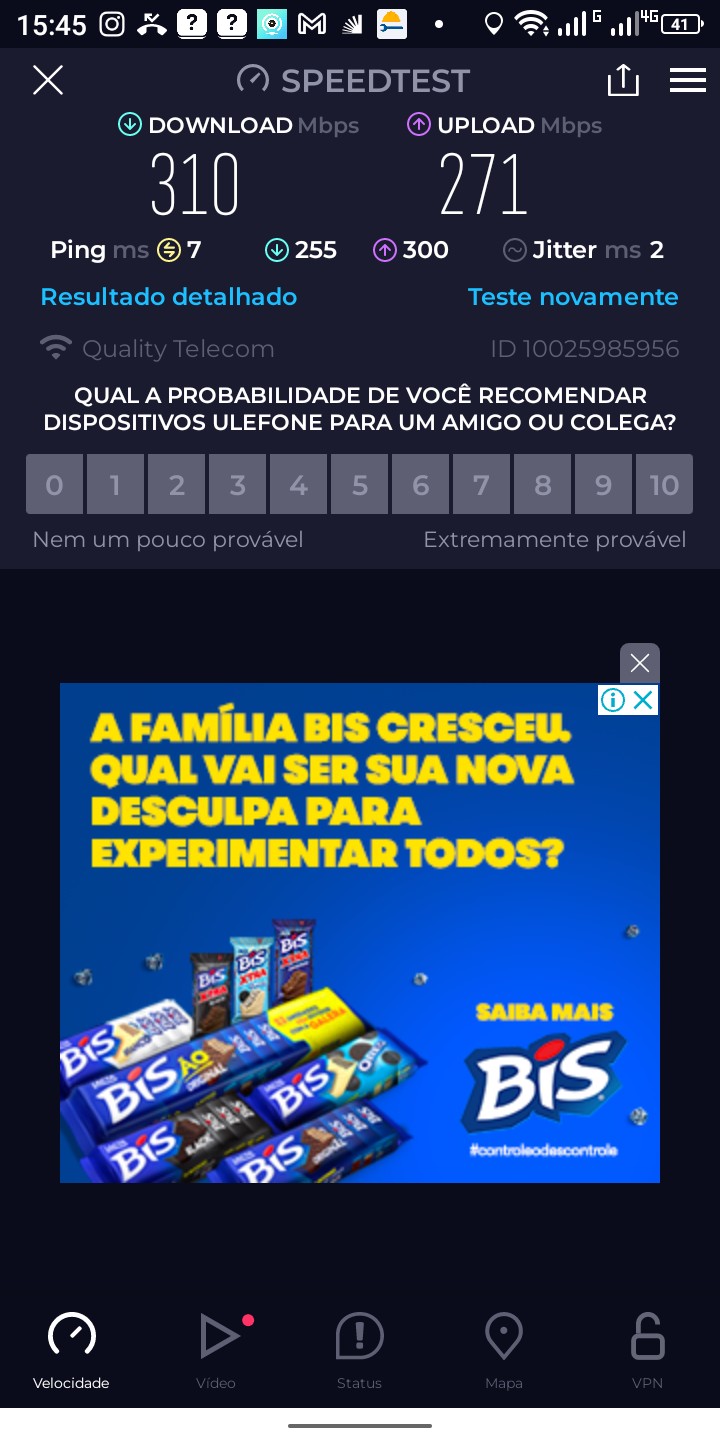720x1440 pixels.
Task: Choose rating 8 on the survey
Action: point(542,485)
